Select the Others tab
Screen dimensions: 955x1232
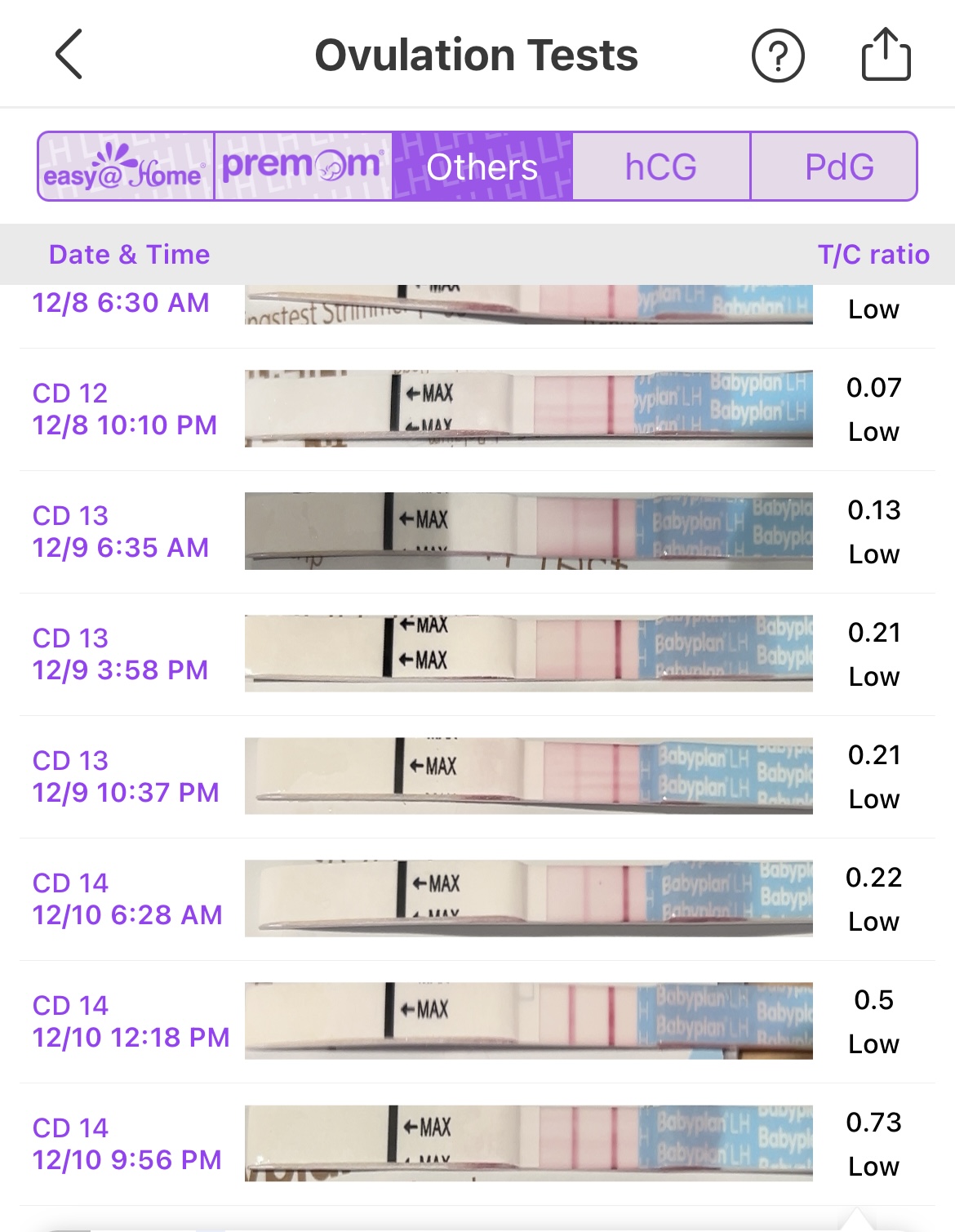[482, 167]
